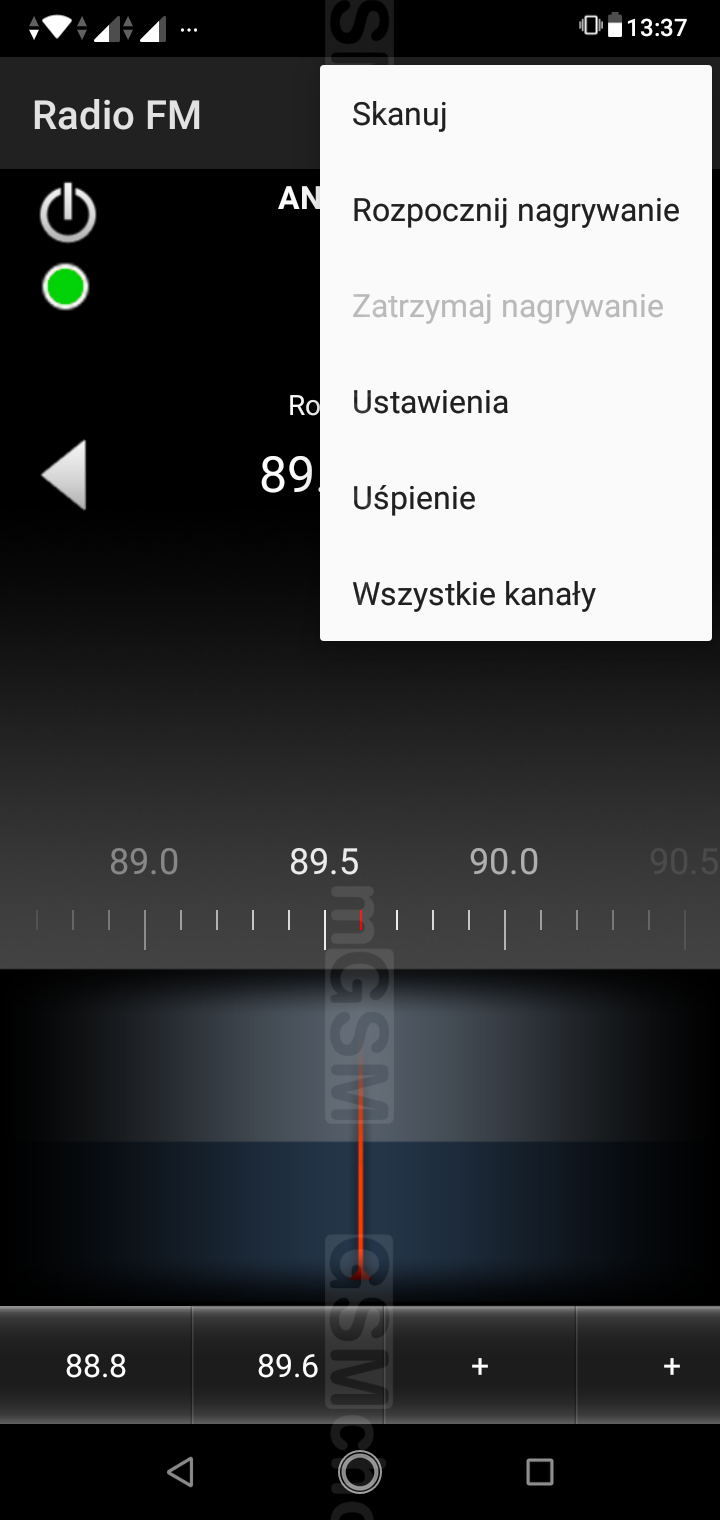
Task: Open Ustawienia from the menu
Action: [x=516, y=403]
